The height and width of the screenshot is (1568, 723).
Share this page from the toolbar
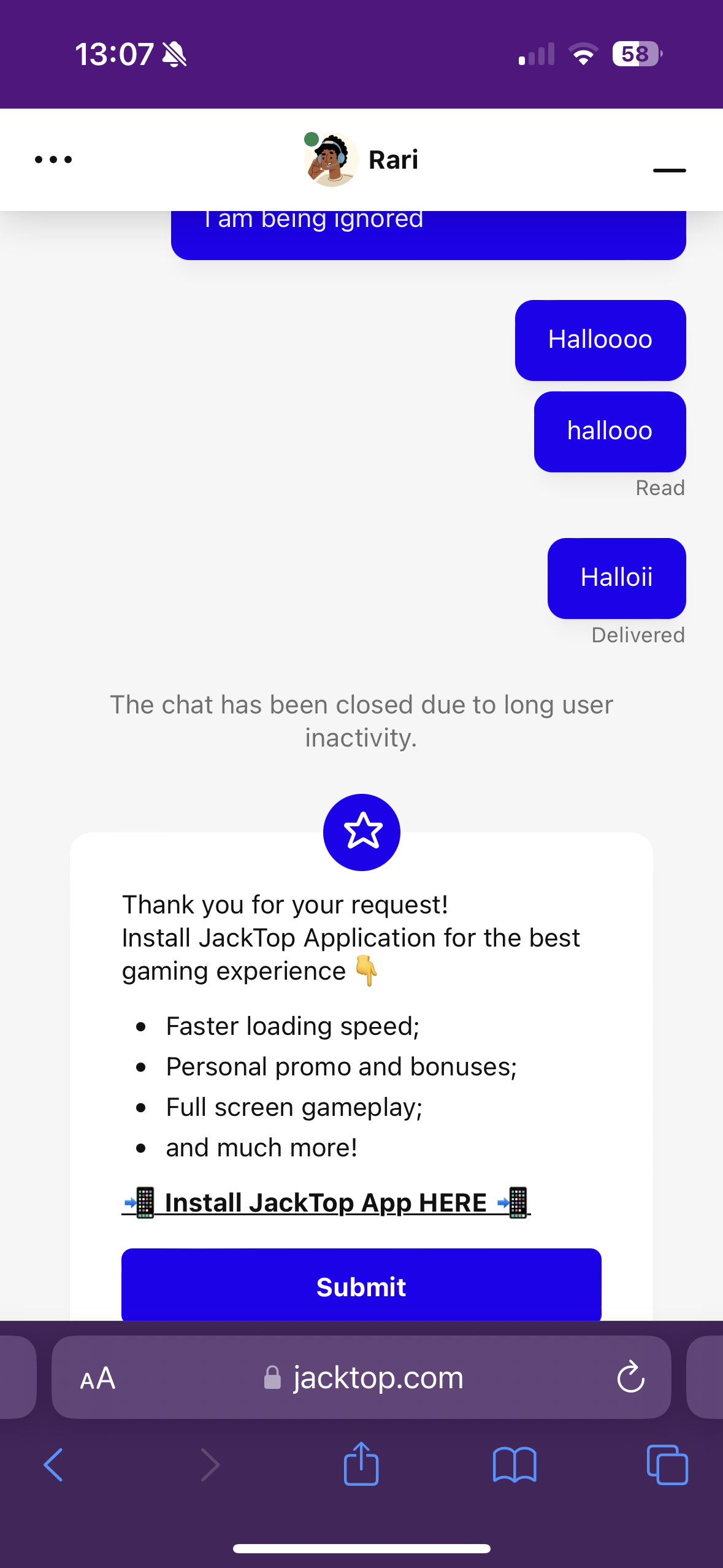coord(361,1464)
